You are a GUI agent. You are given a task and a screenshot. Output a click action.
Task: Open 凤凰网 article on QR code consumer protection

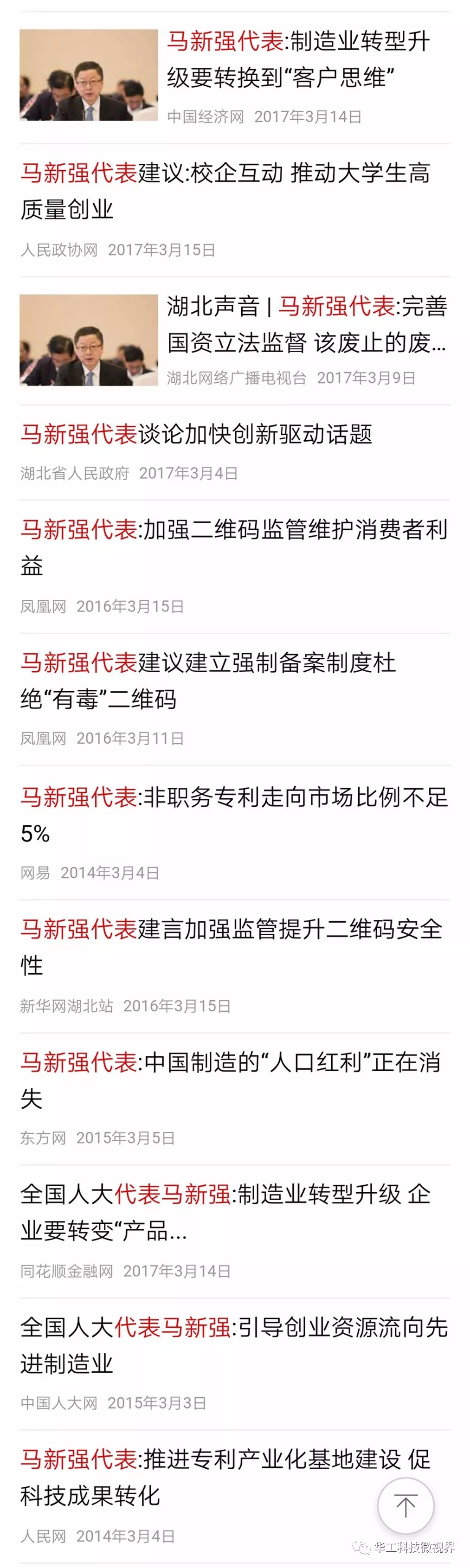[234, 546]
